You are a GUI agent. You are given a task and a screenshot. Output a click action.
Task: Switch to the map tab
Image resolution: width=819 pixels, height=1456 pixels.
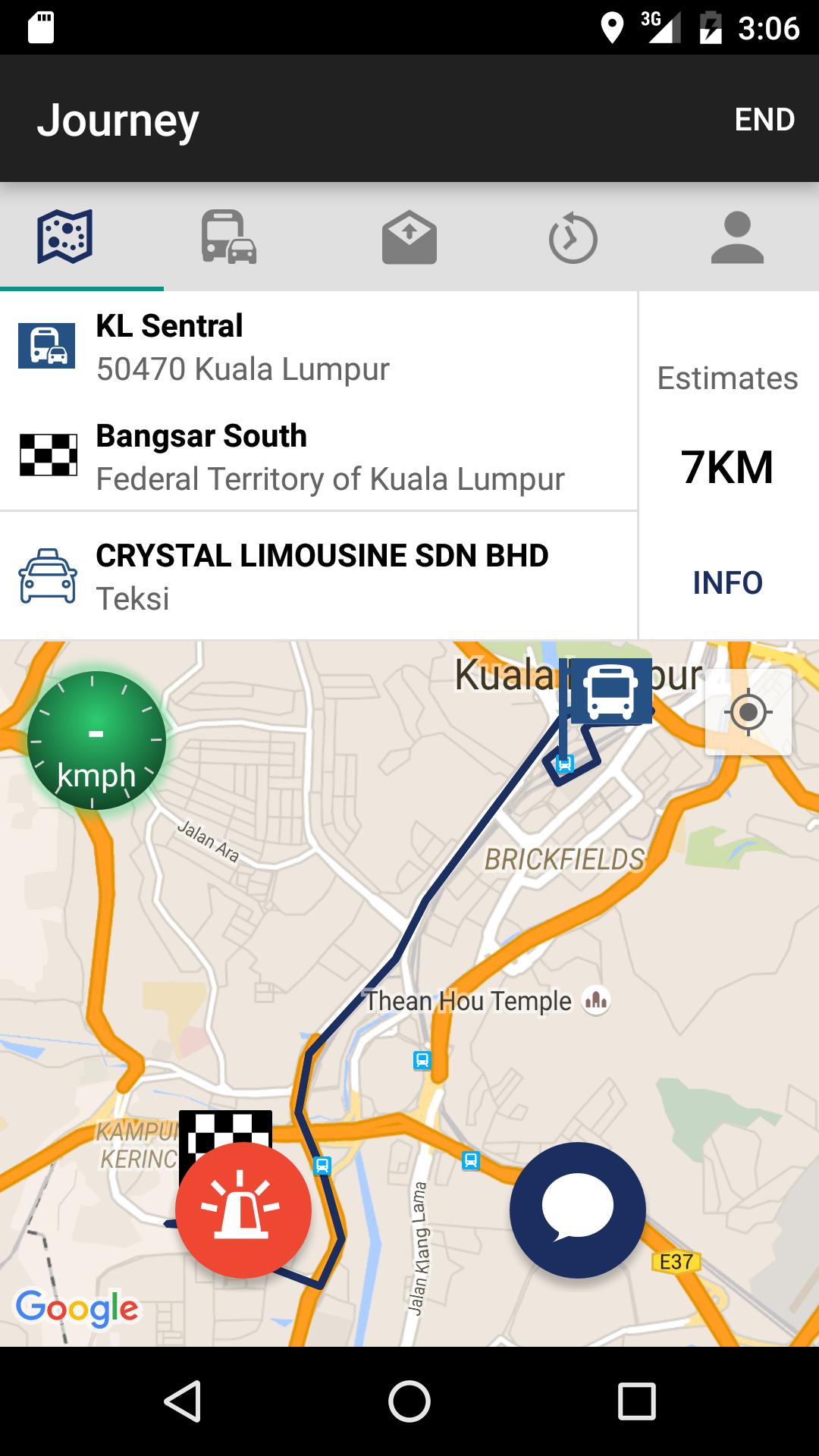click(66, 237)
